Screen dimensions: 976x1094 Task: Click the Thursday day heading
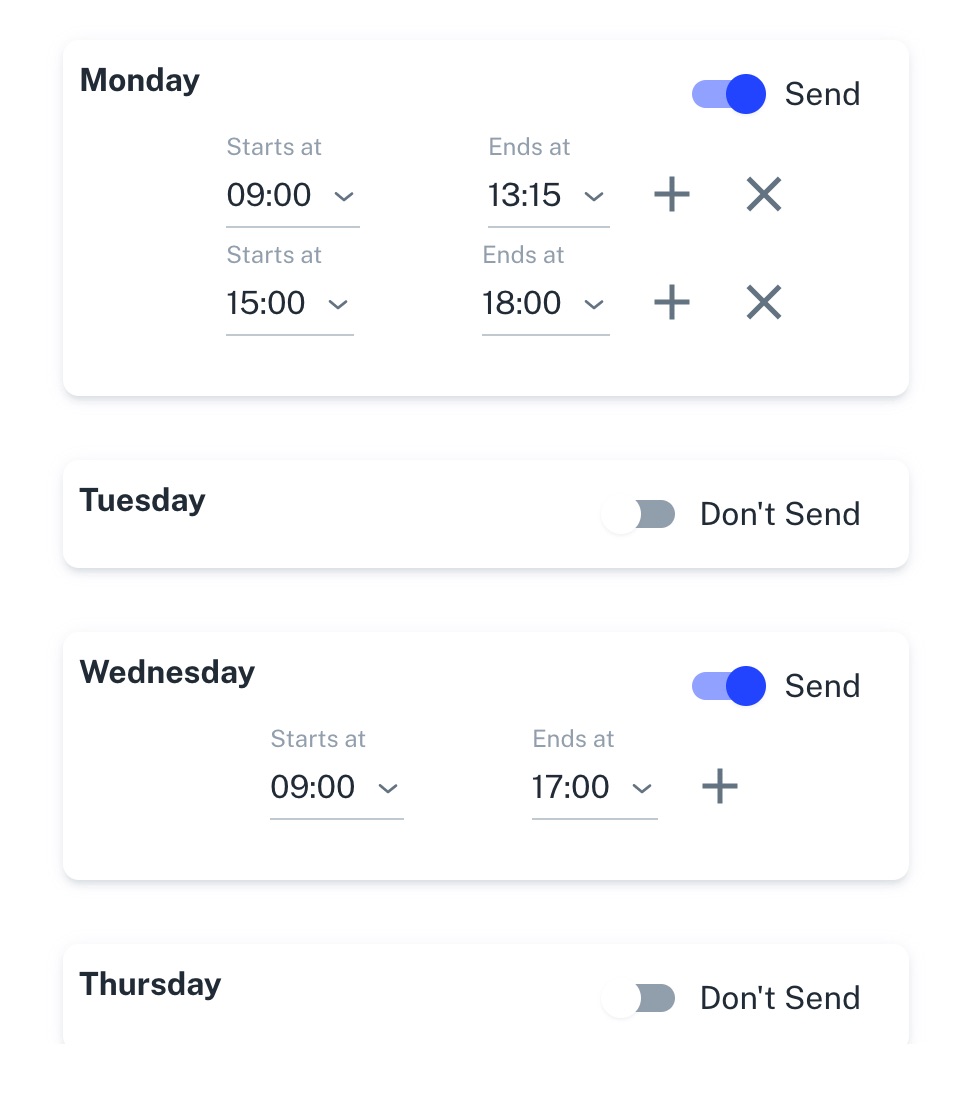[149, 984]
